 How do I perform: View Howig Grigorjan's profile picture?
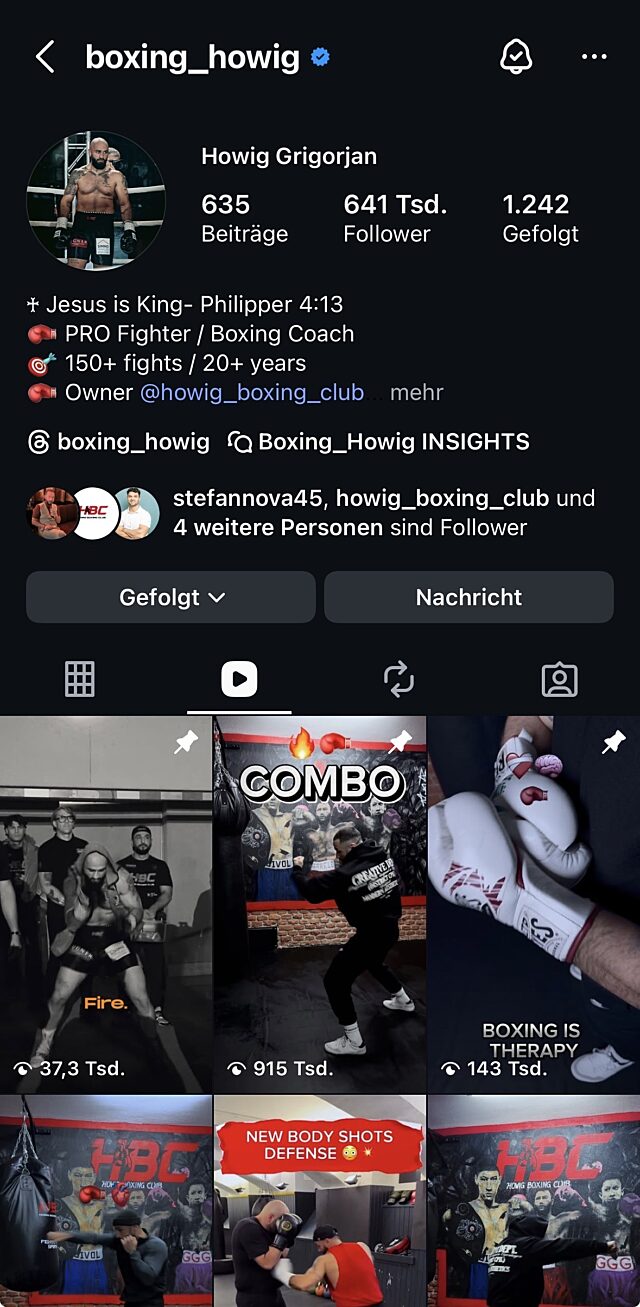96,201
